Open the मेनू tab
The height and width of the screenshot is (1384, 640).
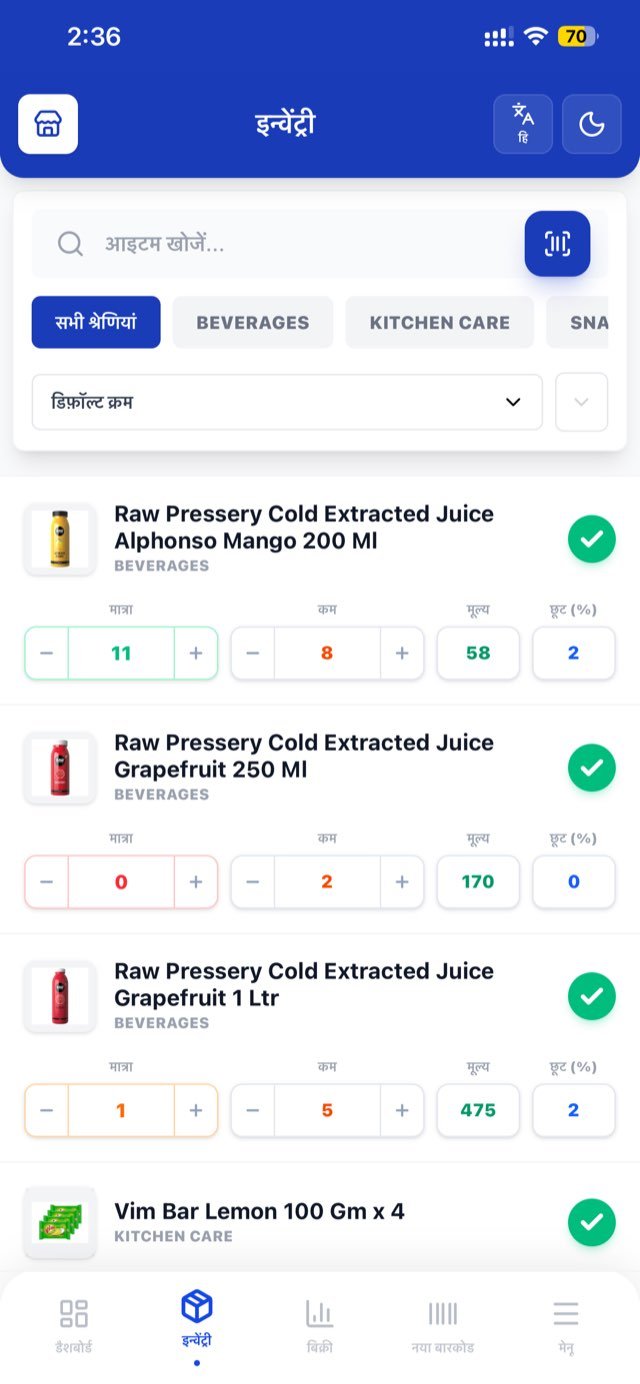tap(566, 1325)
